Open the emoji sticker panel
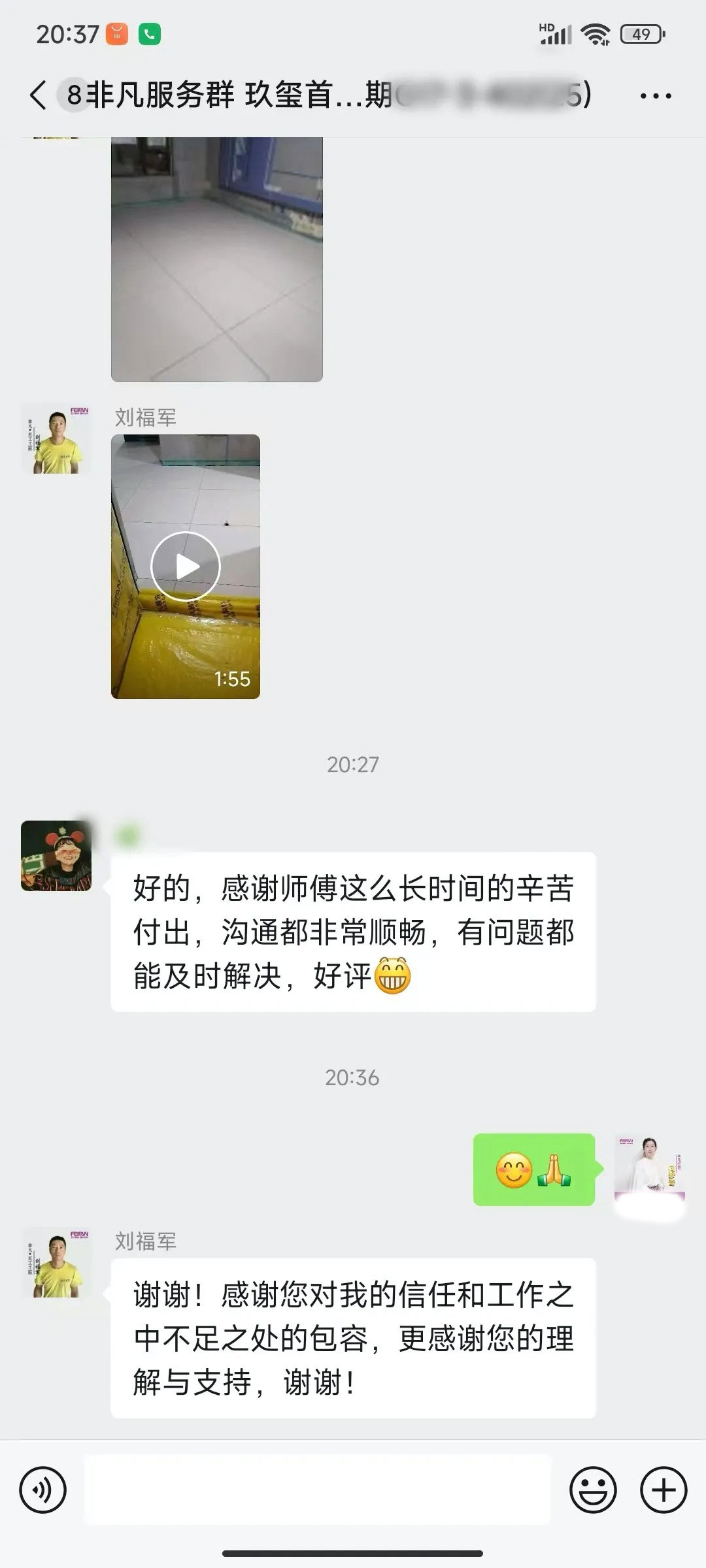This screenshot has width=706, height=1568. [x=593, y=1490]
